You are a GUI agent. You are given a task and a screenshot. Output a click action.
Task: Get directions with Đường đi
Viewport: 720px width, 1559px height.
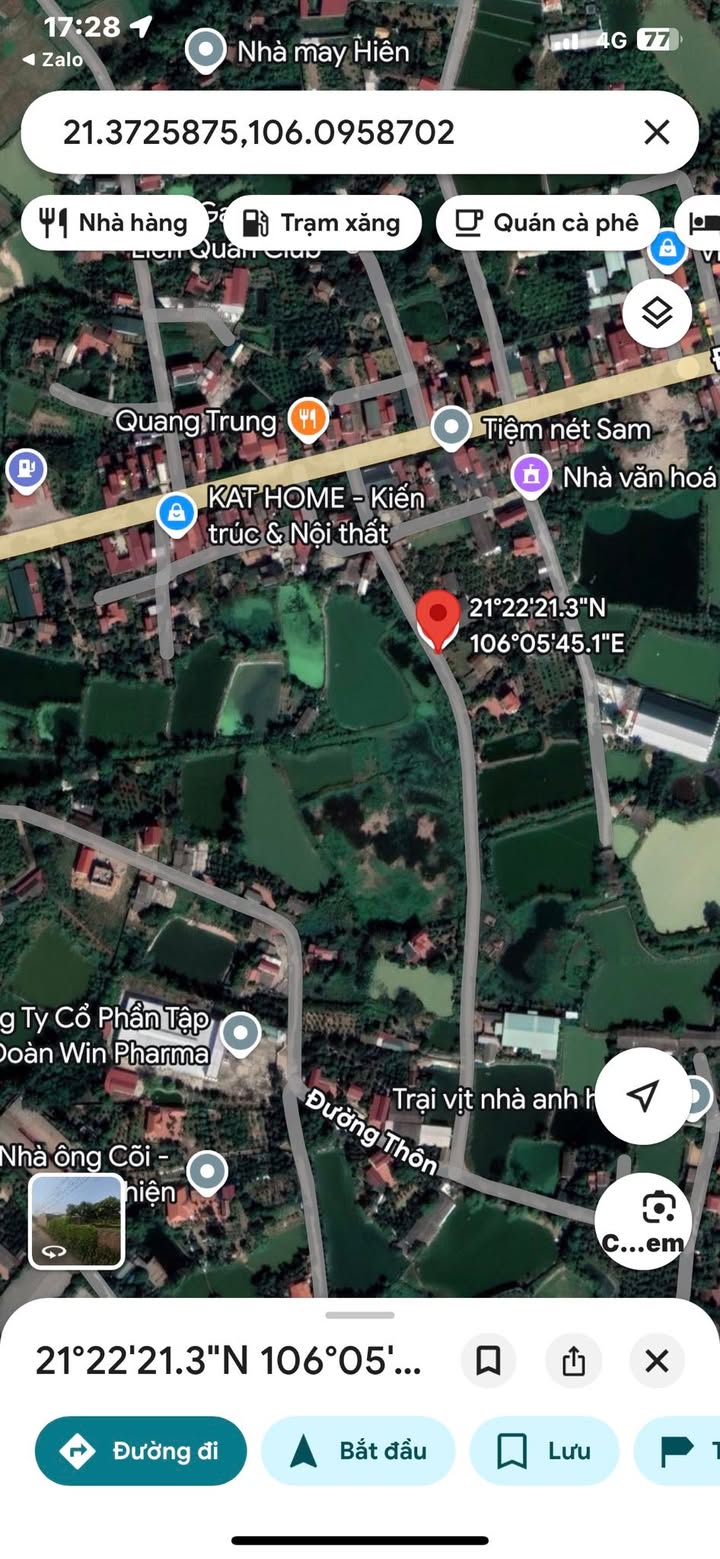click(x=141, y=1451)
